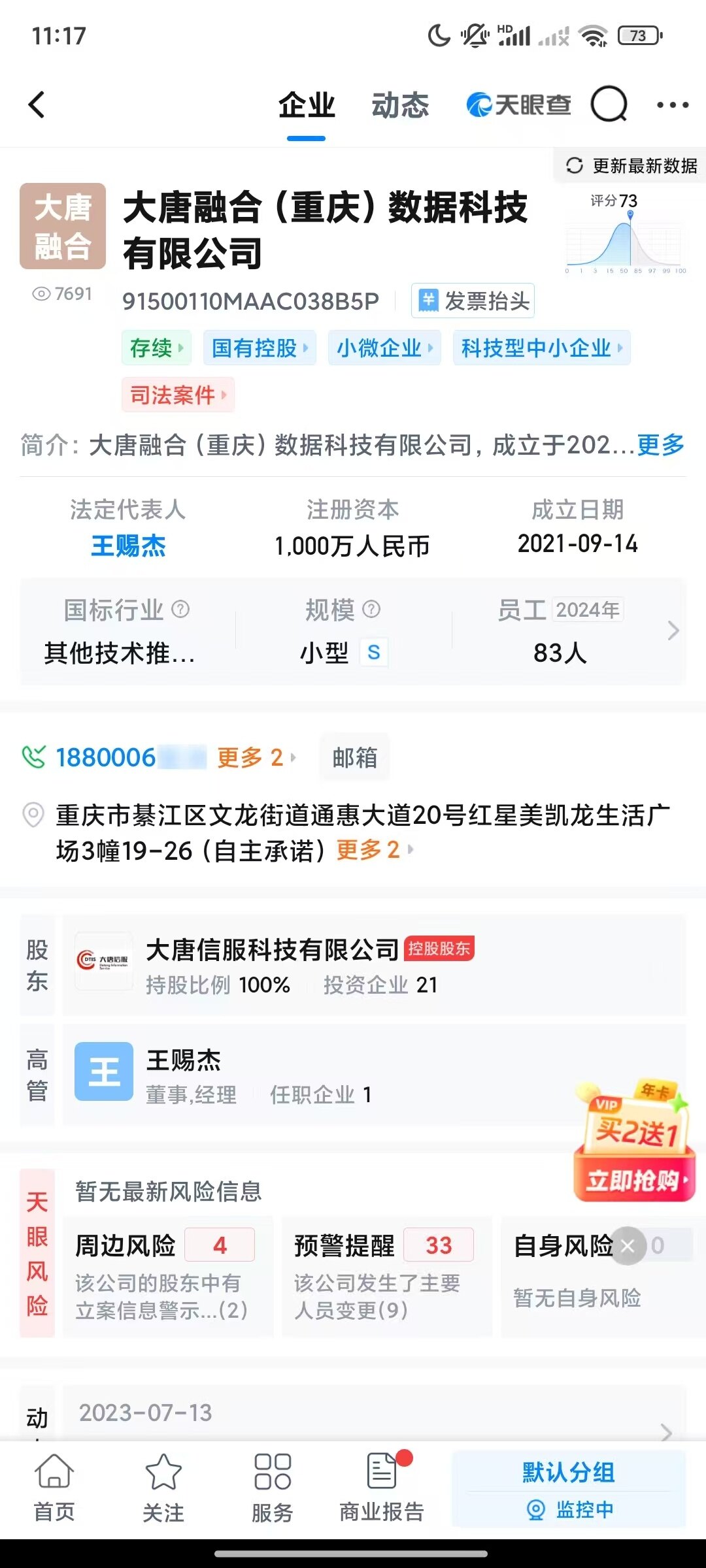The image size is (706, 1568).
Task: Dismiss the VIP 买2送1 promotion
Action: click(628, 1246)
